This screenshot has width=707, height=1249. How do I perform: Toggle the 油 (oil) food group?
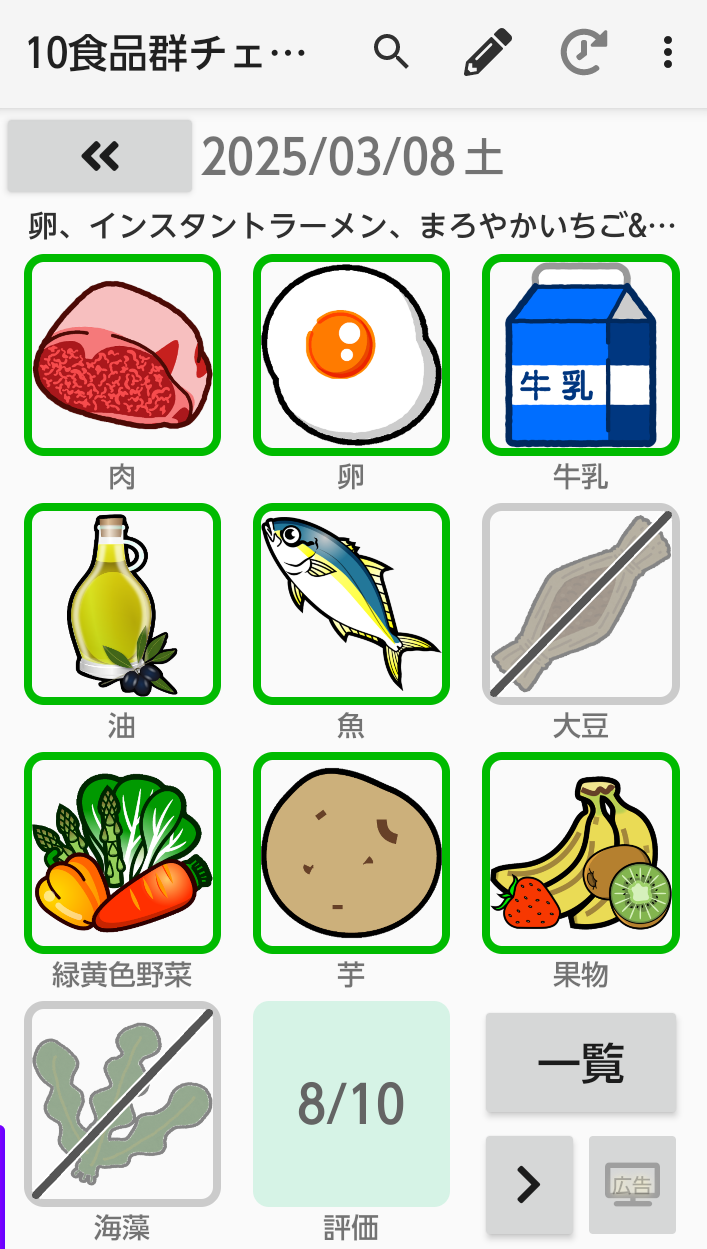(x=122, y=604)
